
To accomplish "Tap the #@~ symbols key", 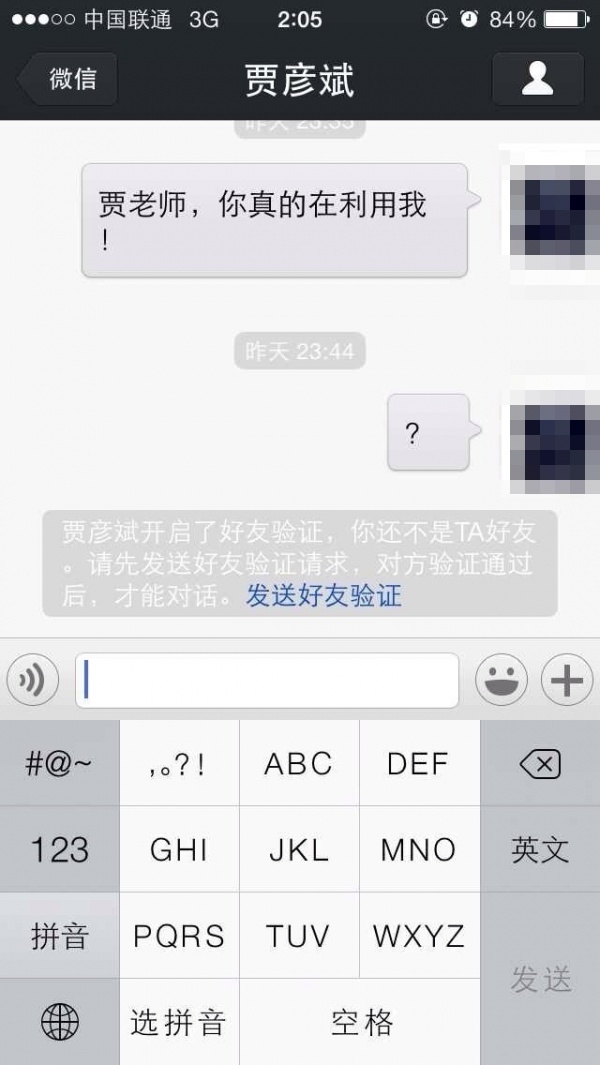I will tap(60, 765).
